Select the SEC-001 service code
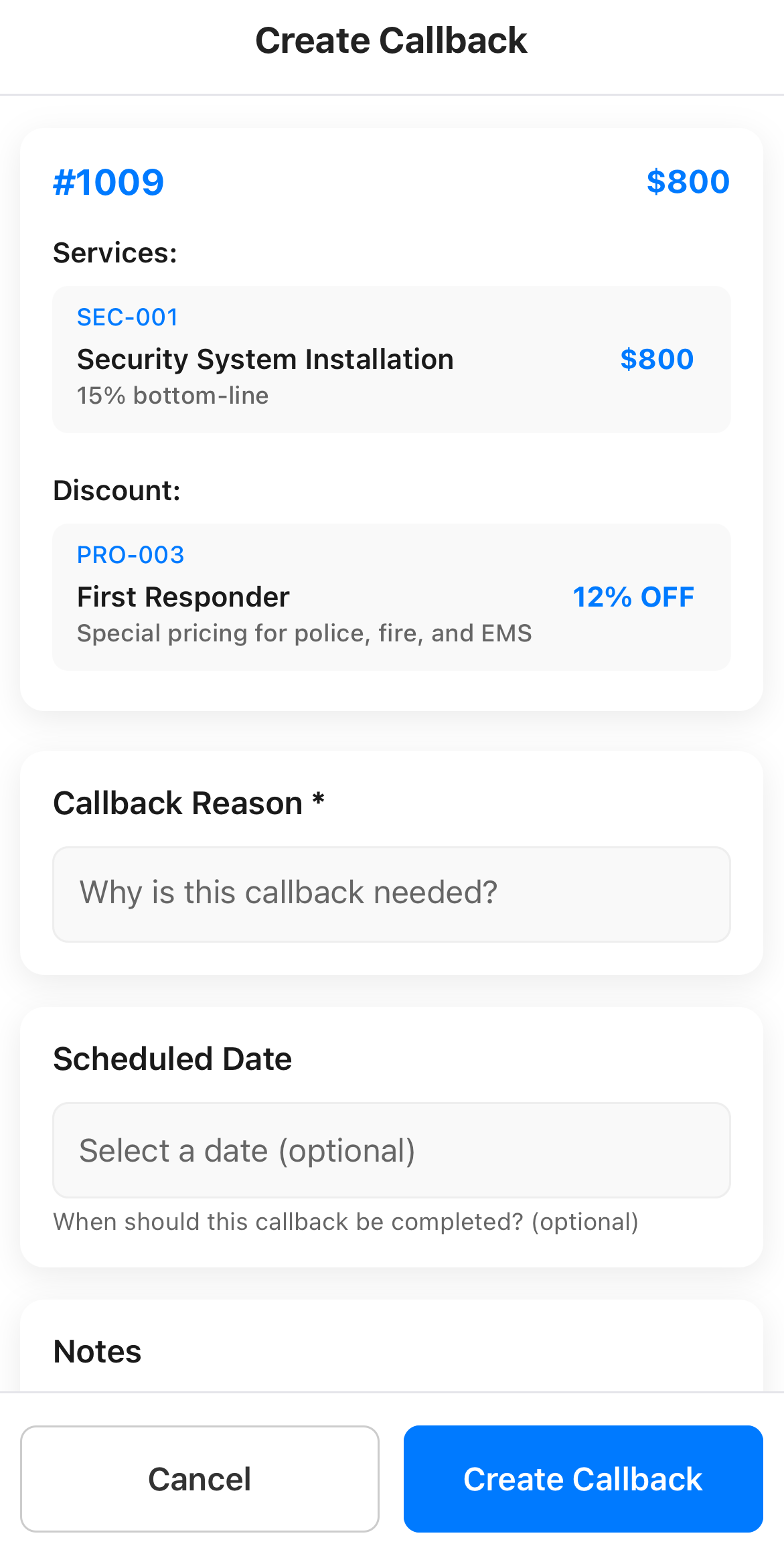 click(x=127, y=317)
